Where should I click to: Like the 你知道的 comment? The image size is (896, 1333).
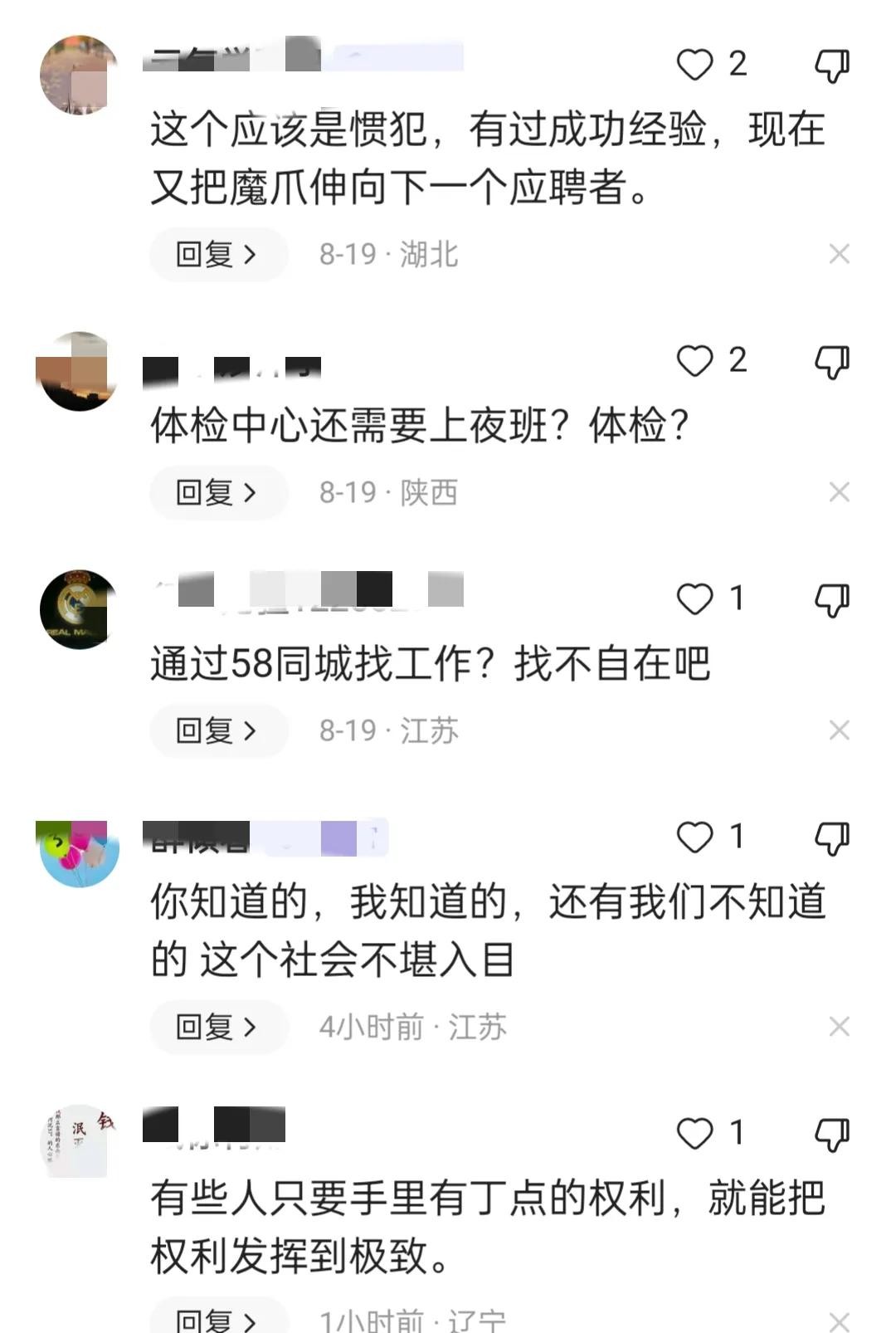(695, 837)
